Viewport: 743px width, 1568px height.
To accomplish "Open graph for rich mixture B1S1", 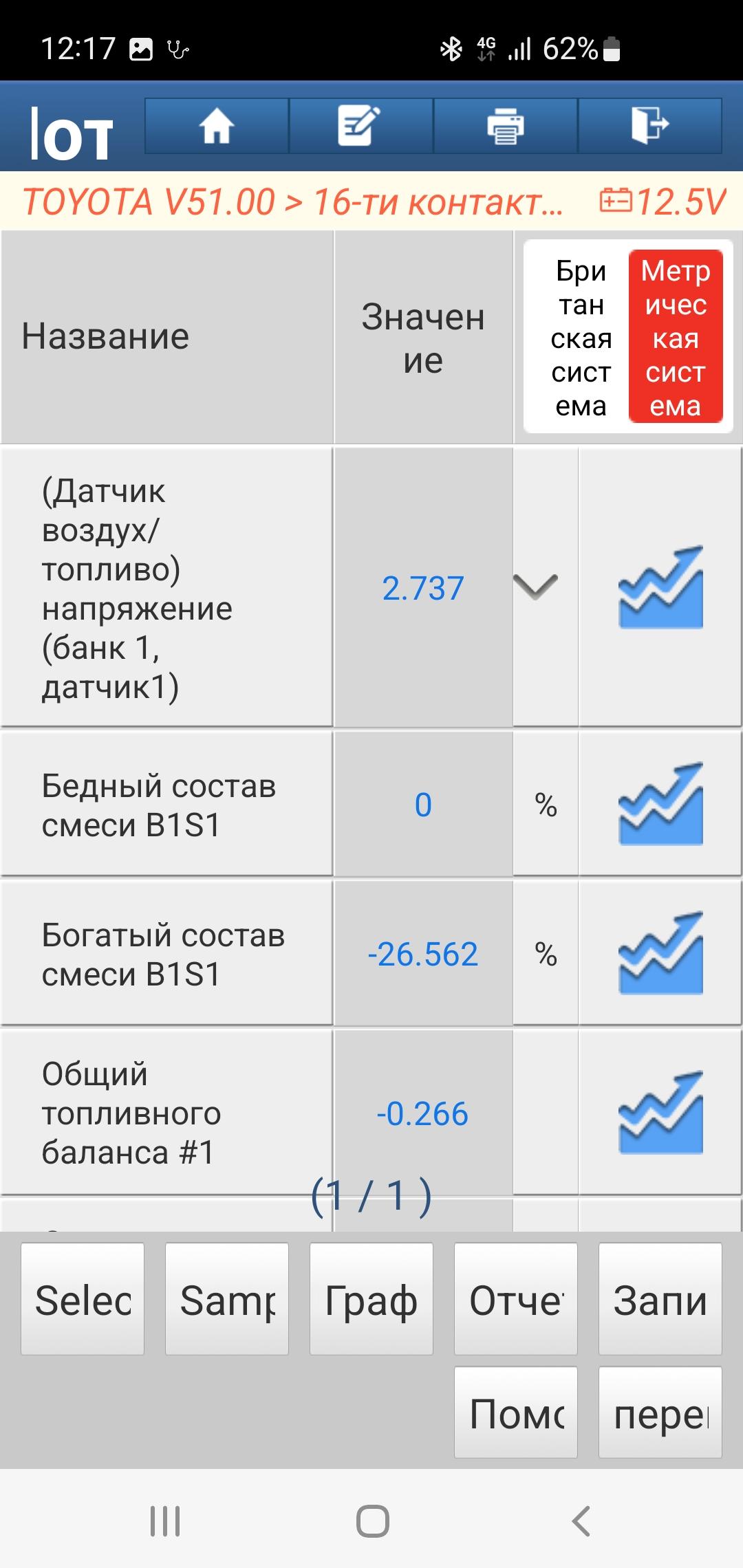I will 660,953.
